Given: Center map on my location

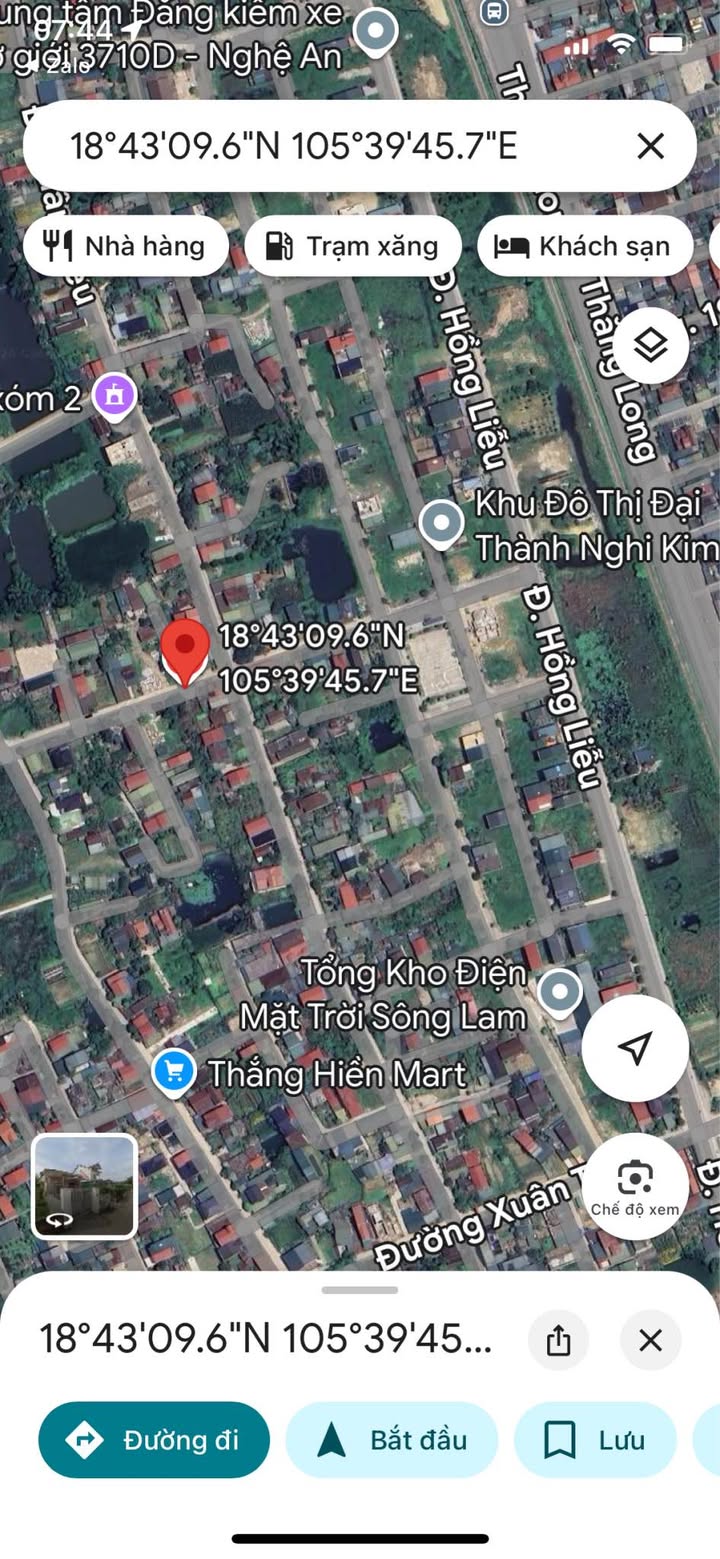Looking at the screenshot, I should point(635,1048).
